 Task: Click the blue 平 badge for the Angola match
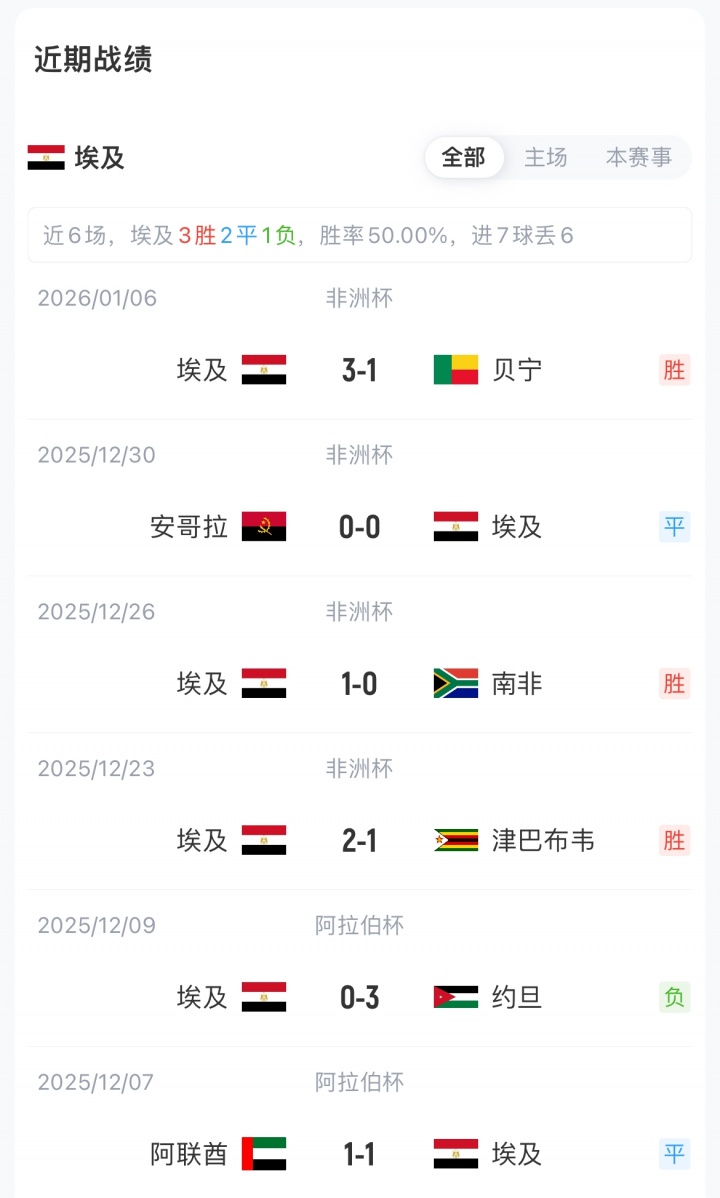[674, 526]
